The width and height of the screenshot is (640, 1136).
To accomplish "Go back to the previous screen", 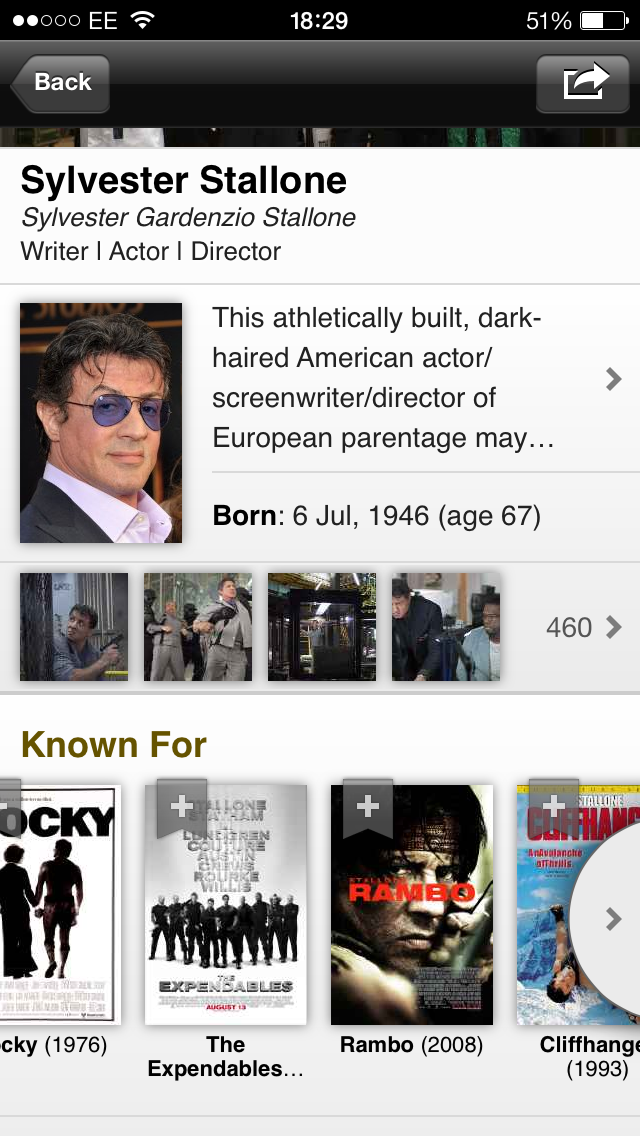I will [60, 83].
